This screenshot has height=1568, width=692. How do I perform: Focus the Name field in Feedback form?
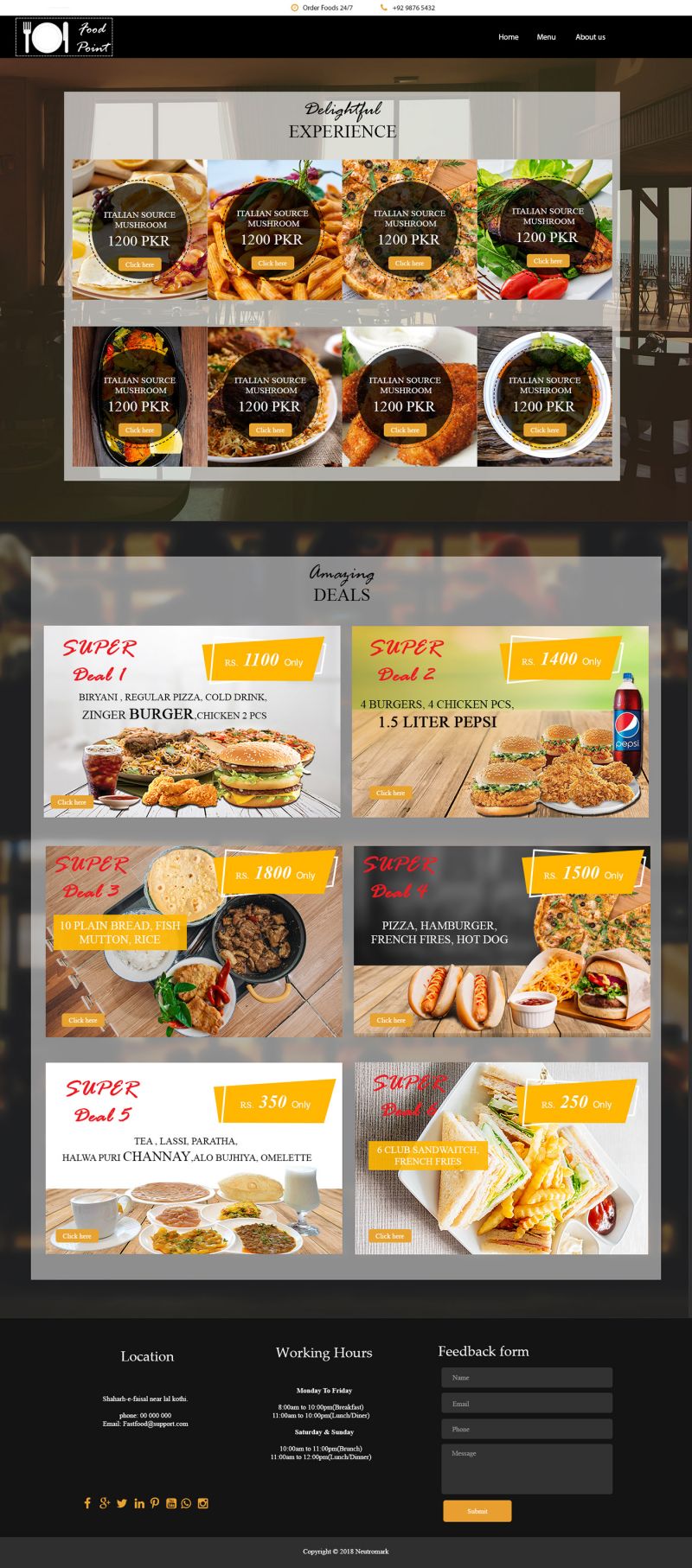527,1378
